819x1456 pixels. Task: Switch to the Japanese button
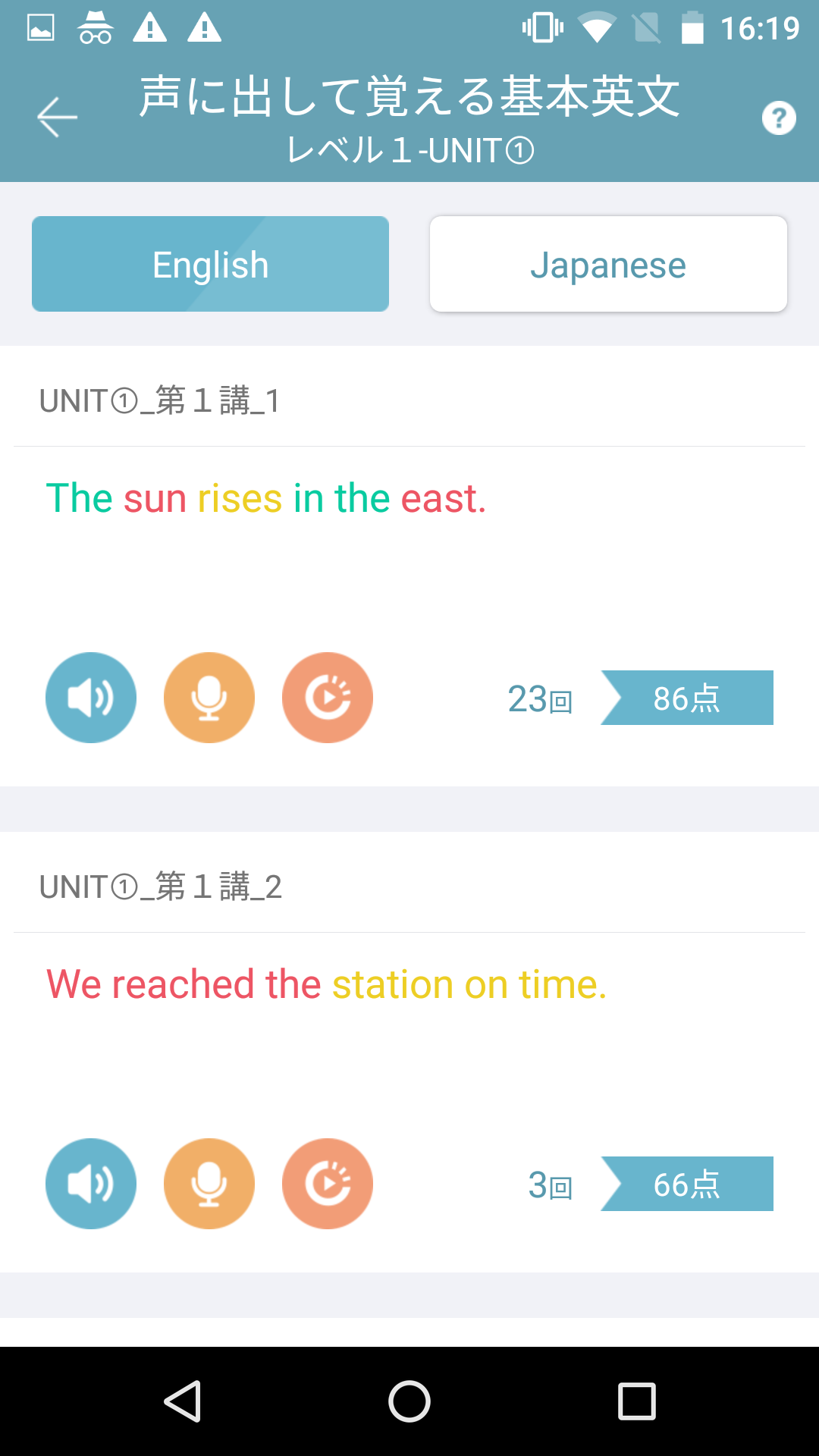pos(608,264)
